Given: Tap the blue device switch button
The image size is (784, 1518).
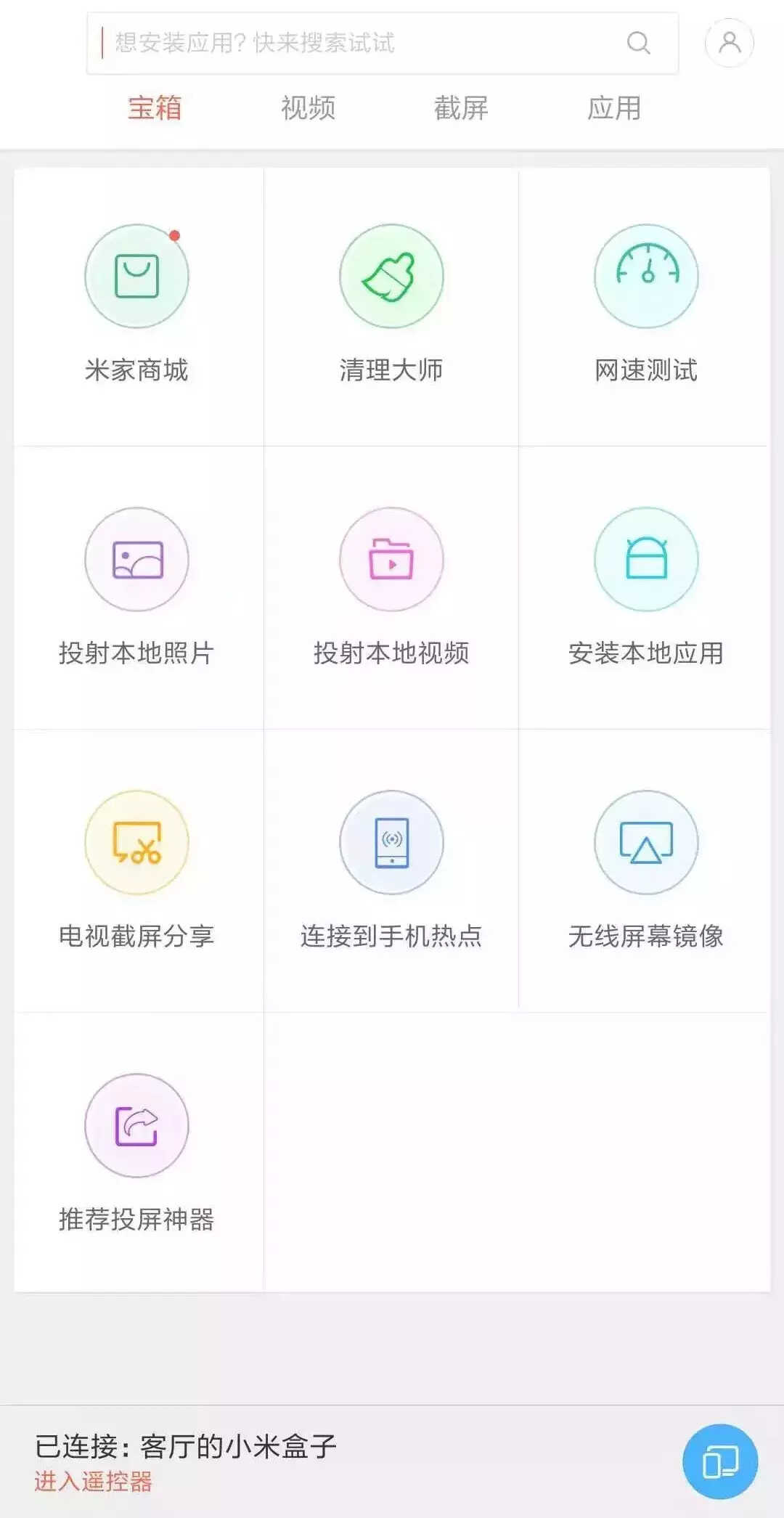Looking at the screenshot, I should pos(719,1461).
